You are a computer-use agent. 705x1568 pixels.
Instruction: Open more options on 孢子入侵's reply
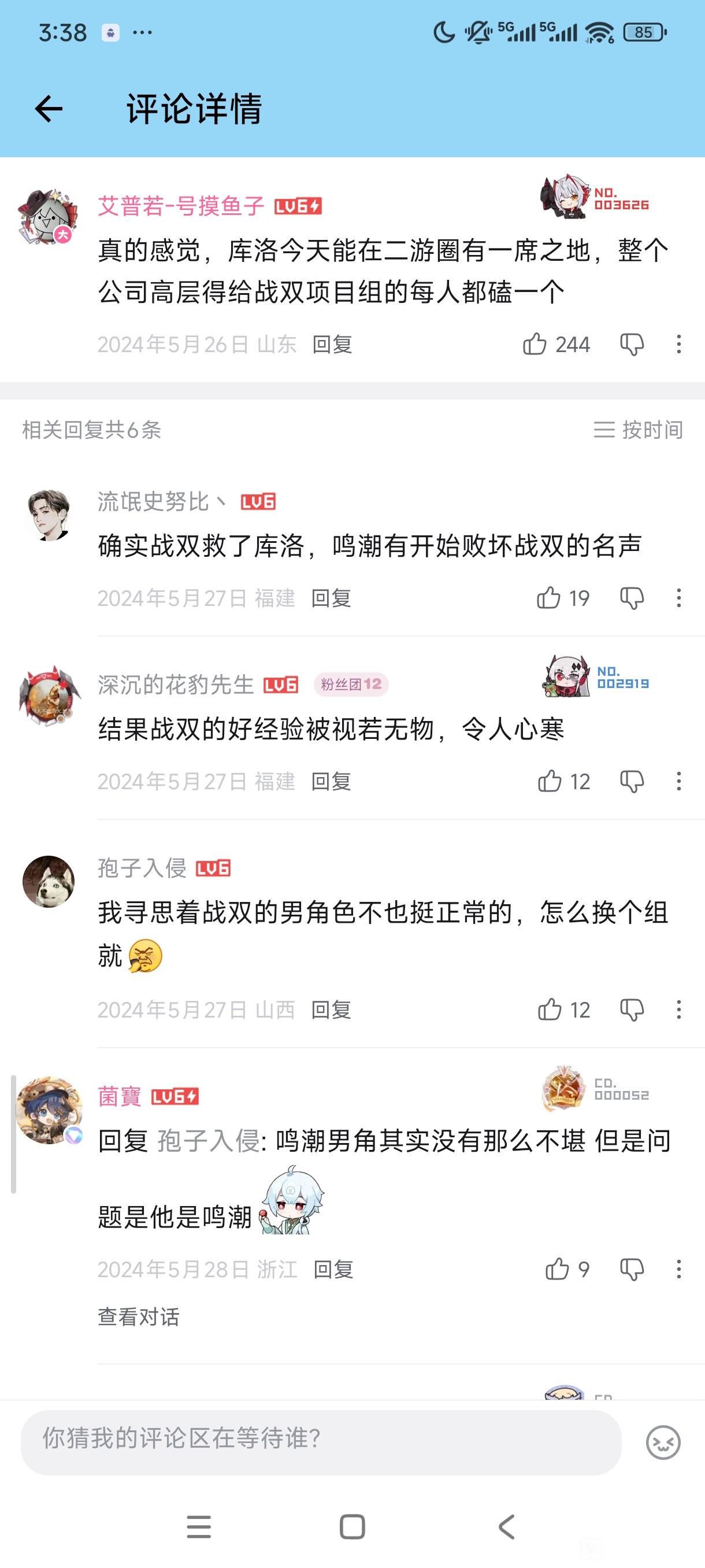coord(679,1010)
